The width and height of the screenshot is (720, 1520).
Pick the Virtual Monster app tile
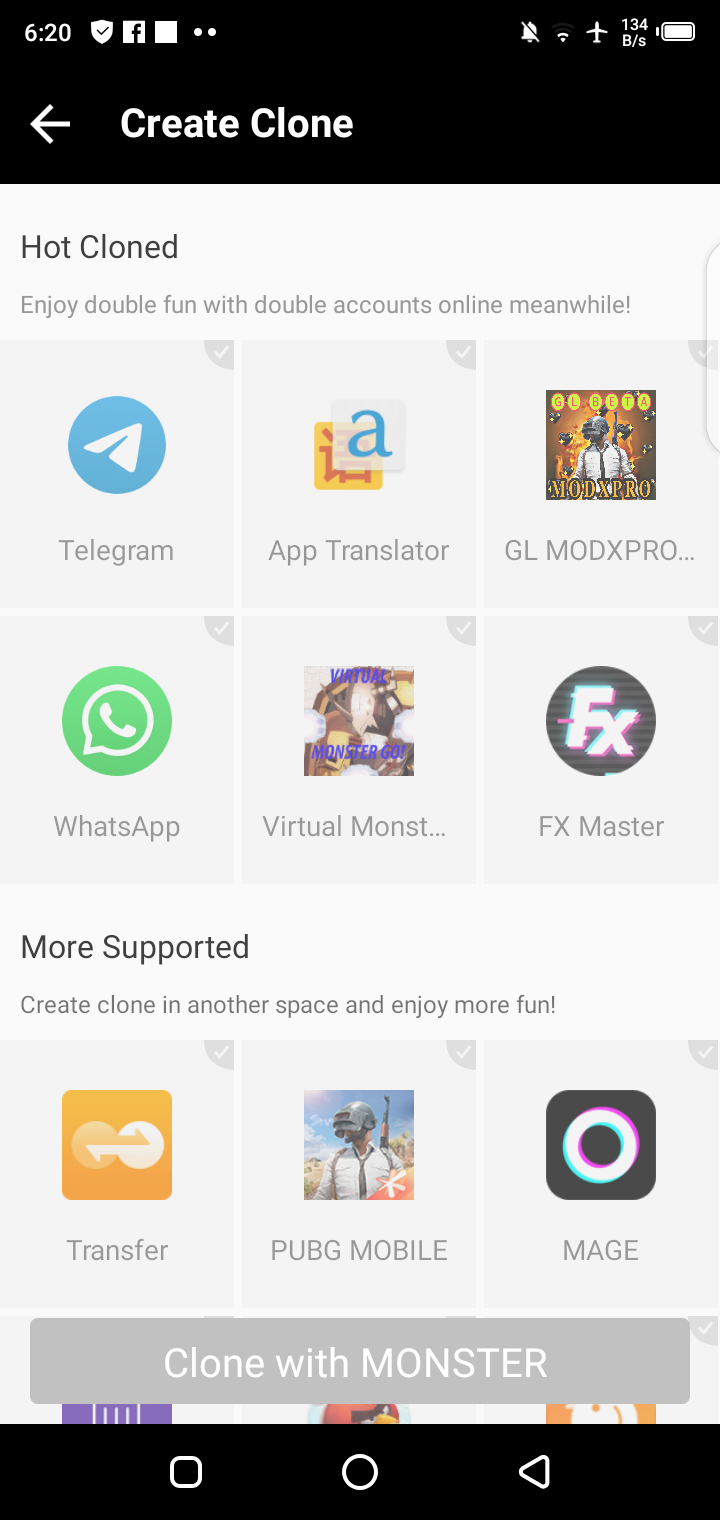359,750
